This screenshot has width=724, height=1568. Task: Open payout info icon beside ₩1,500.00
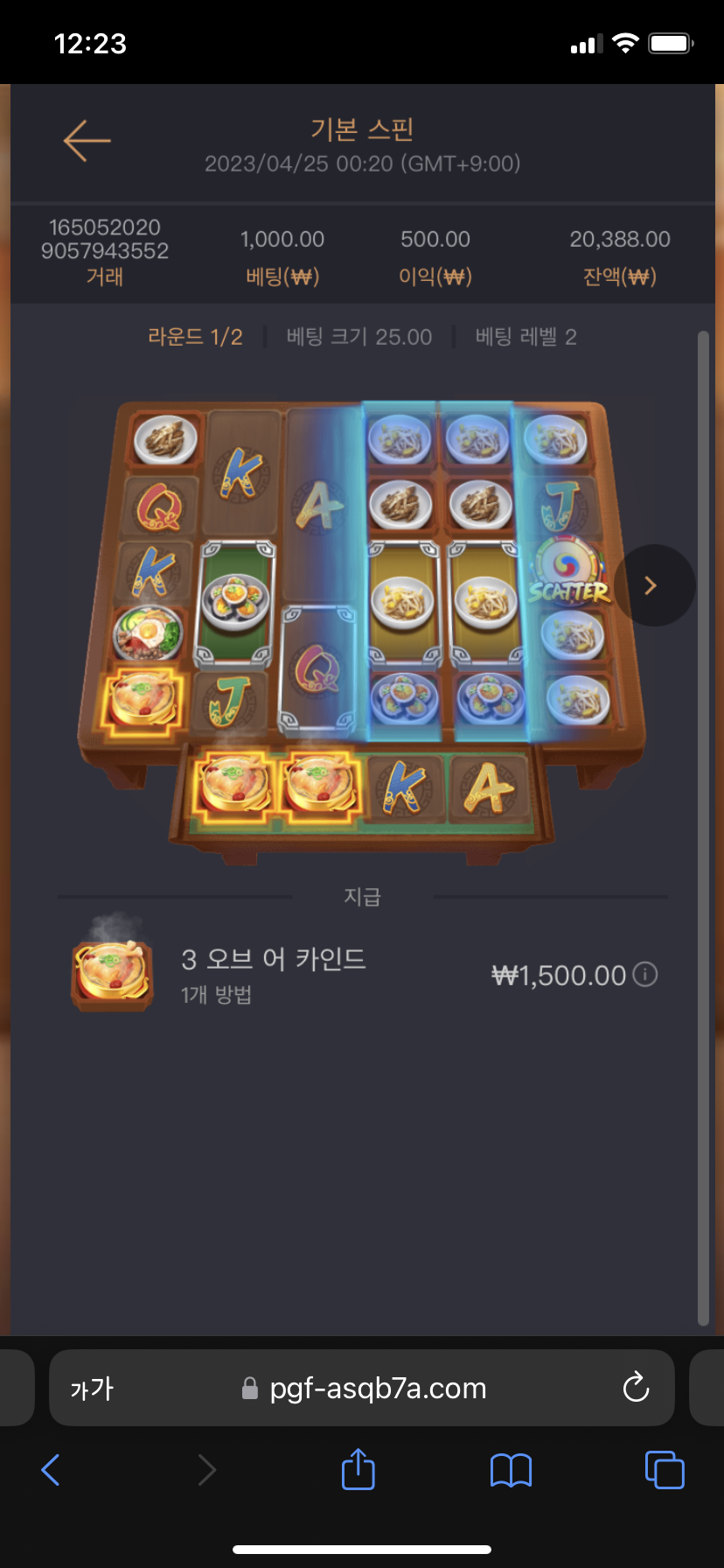coord(645,974)
